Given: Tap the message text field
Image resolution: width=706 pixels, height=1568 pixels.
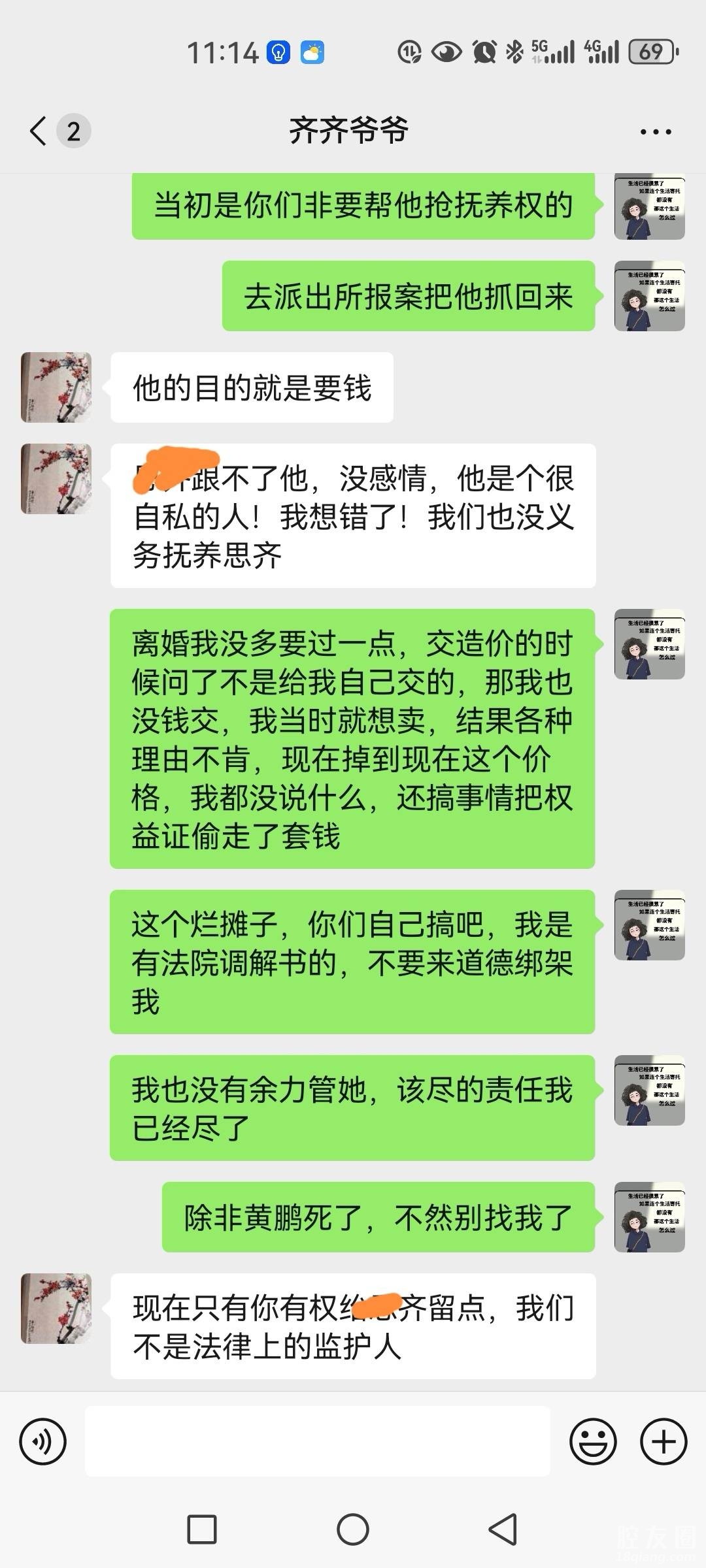Looking at the screenshot, I should click(318, 1441).
